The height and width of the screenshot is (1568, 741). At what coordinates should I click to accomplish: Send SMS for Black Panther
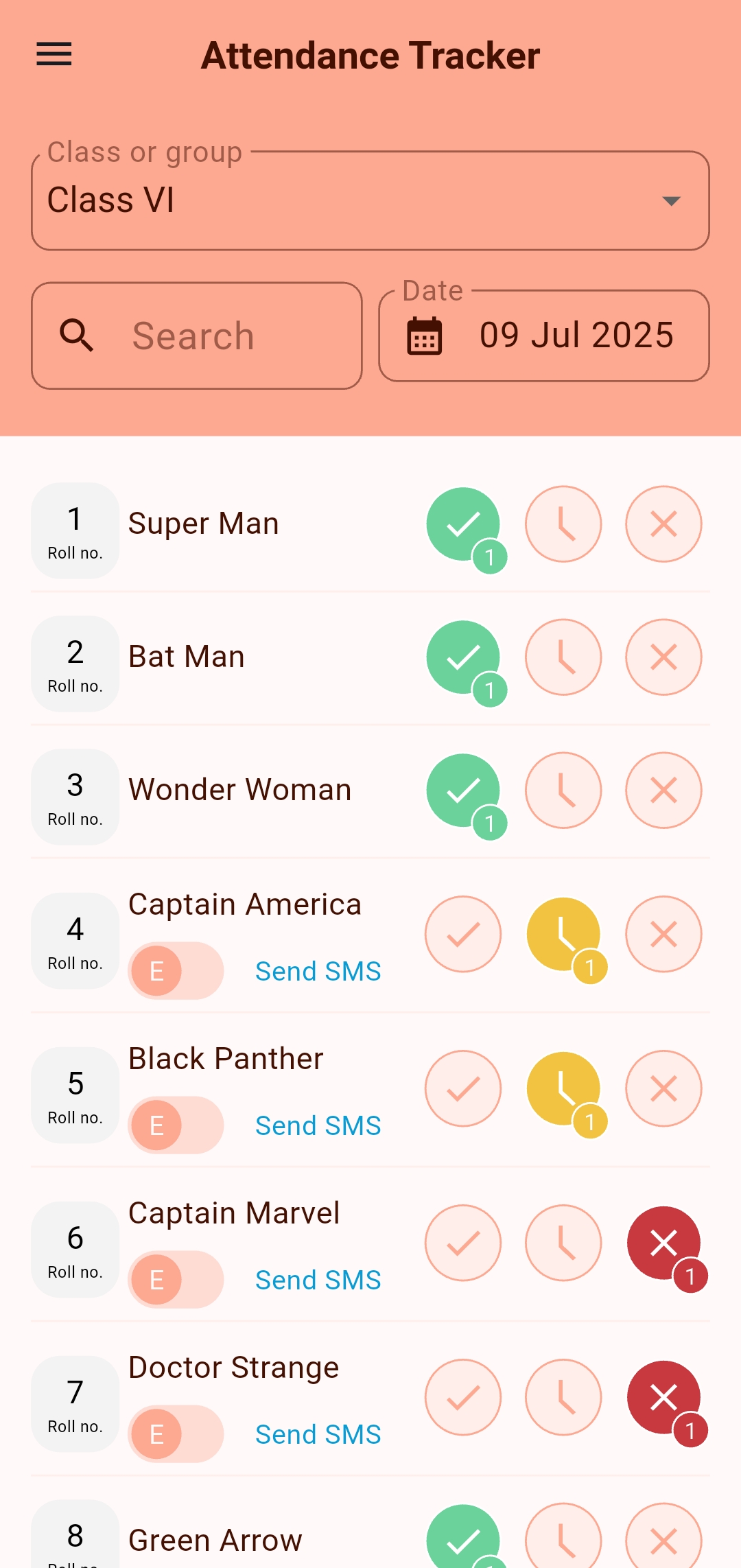click(x=318, y=1125)
